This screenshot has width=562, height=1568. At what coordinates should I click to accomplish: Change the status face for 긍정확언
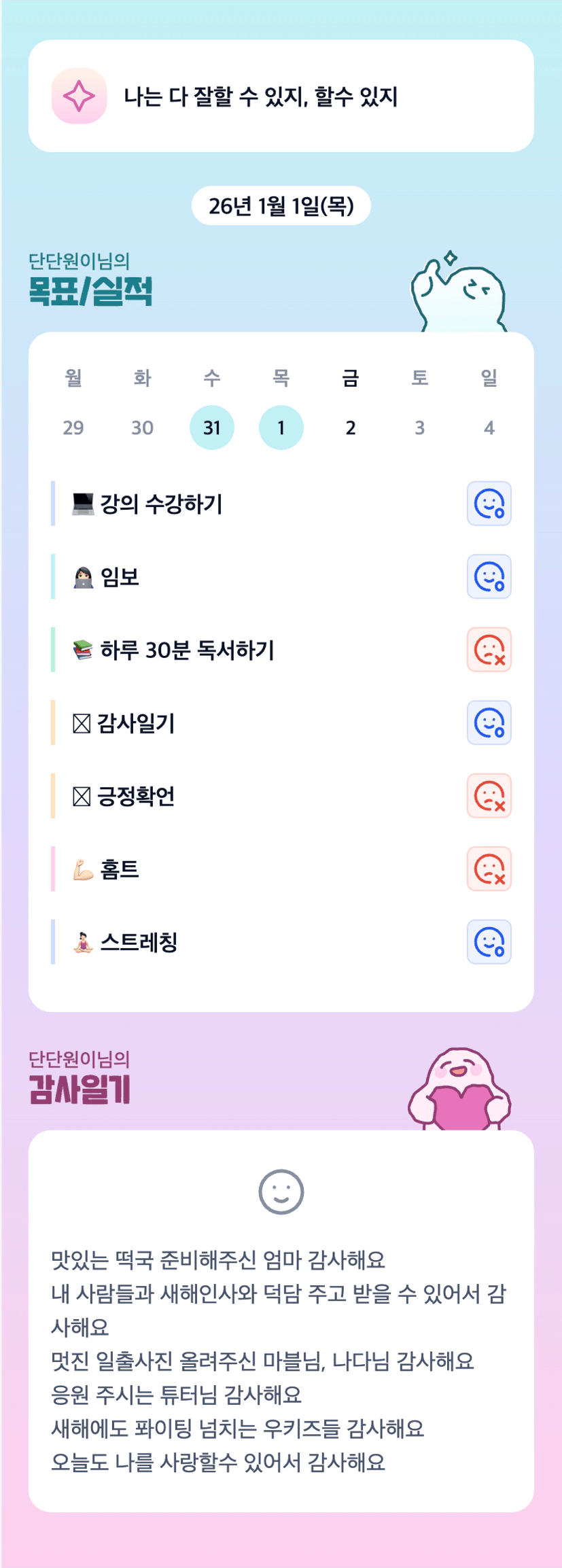(x=489, y=796)
